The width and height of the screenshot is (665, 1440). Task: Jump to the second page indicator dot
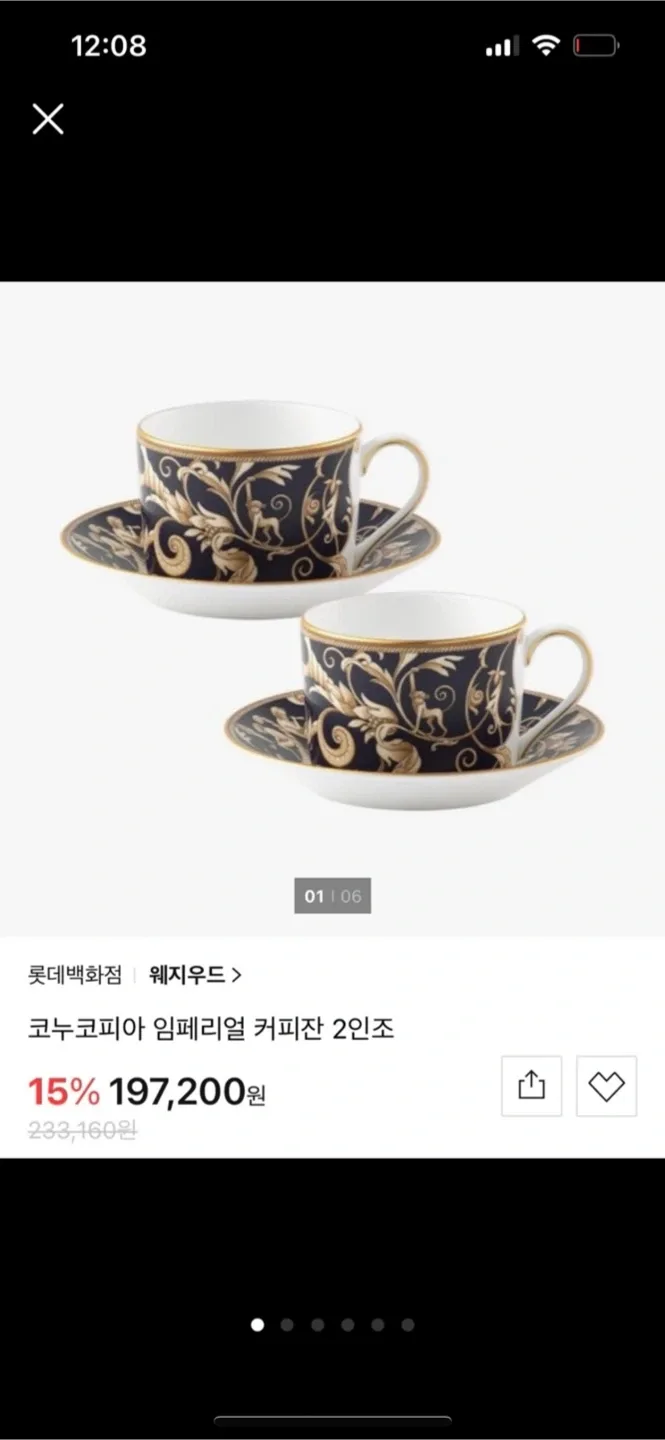click(287, 1325)
